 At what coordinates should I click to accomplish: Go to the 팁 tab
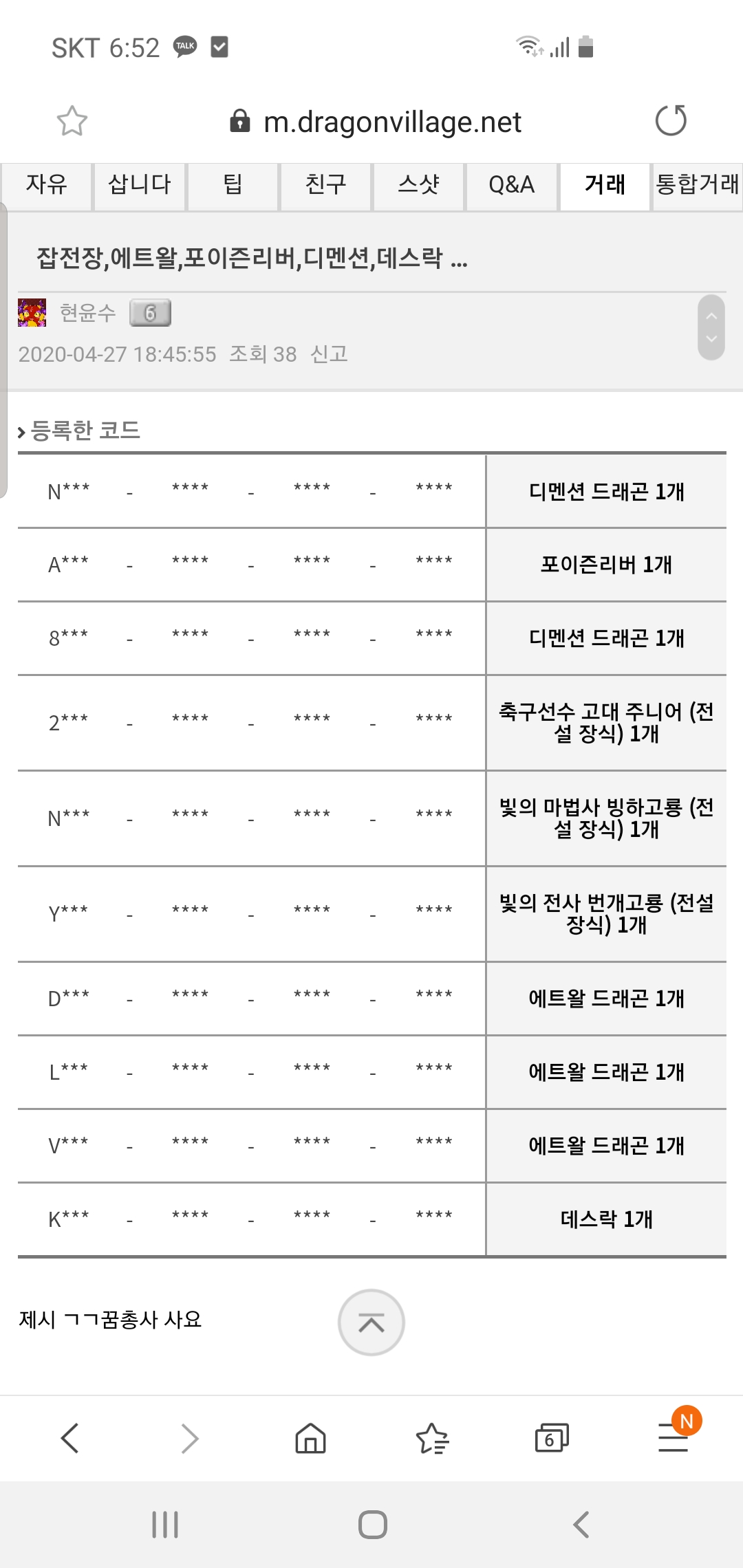pyautogui.click(x=233, y=185)
